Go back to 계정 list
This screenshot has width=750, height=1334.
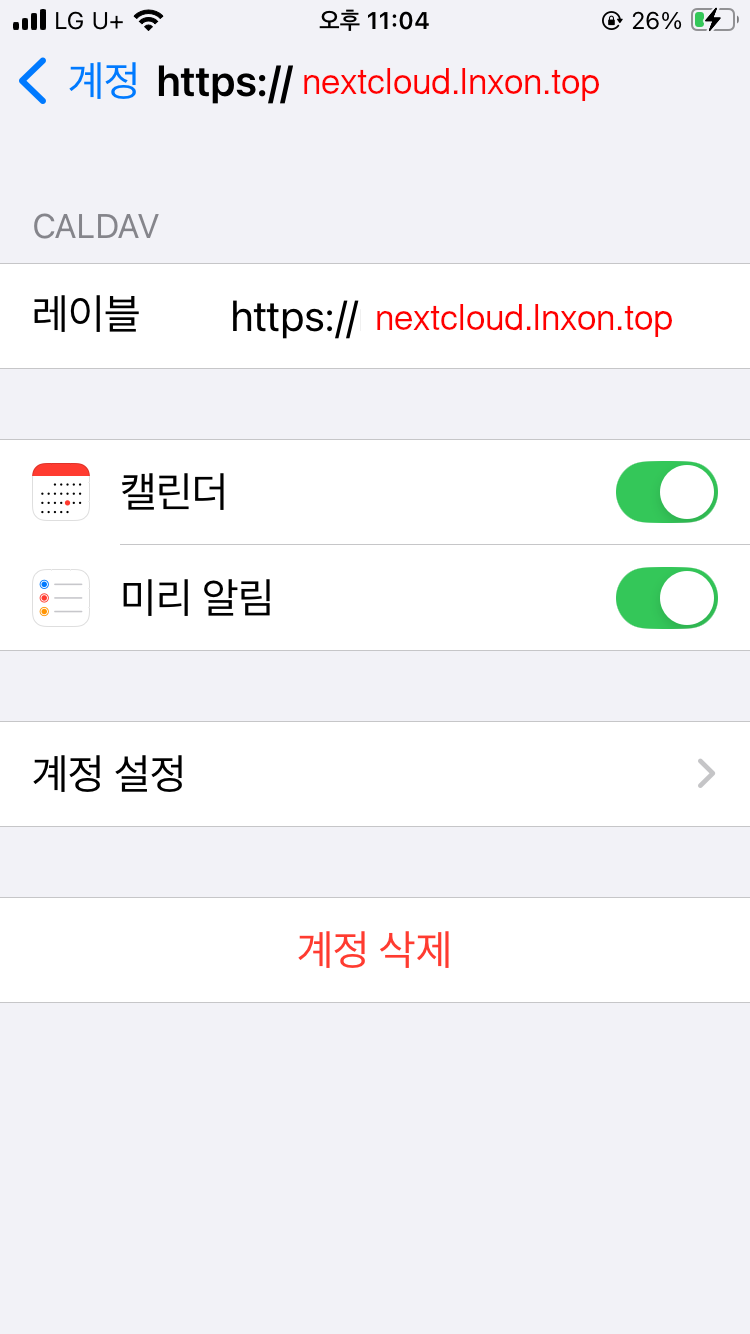(x=78, y=81)
